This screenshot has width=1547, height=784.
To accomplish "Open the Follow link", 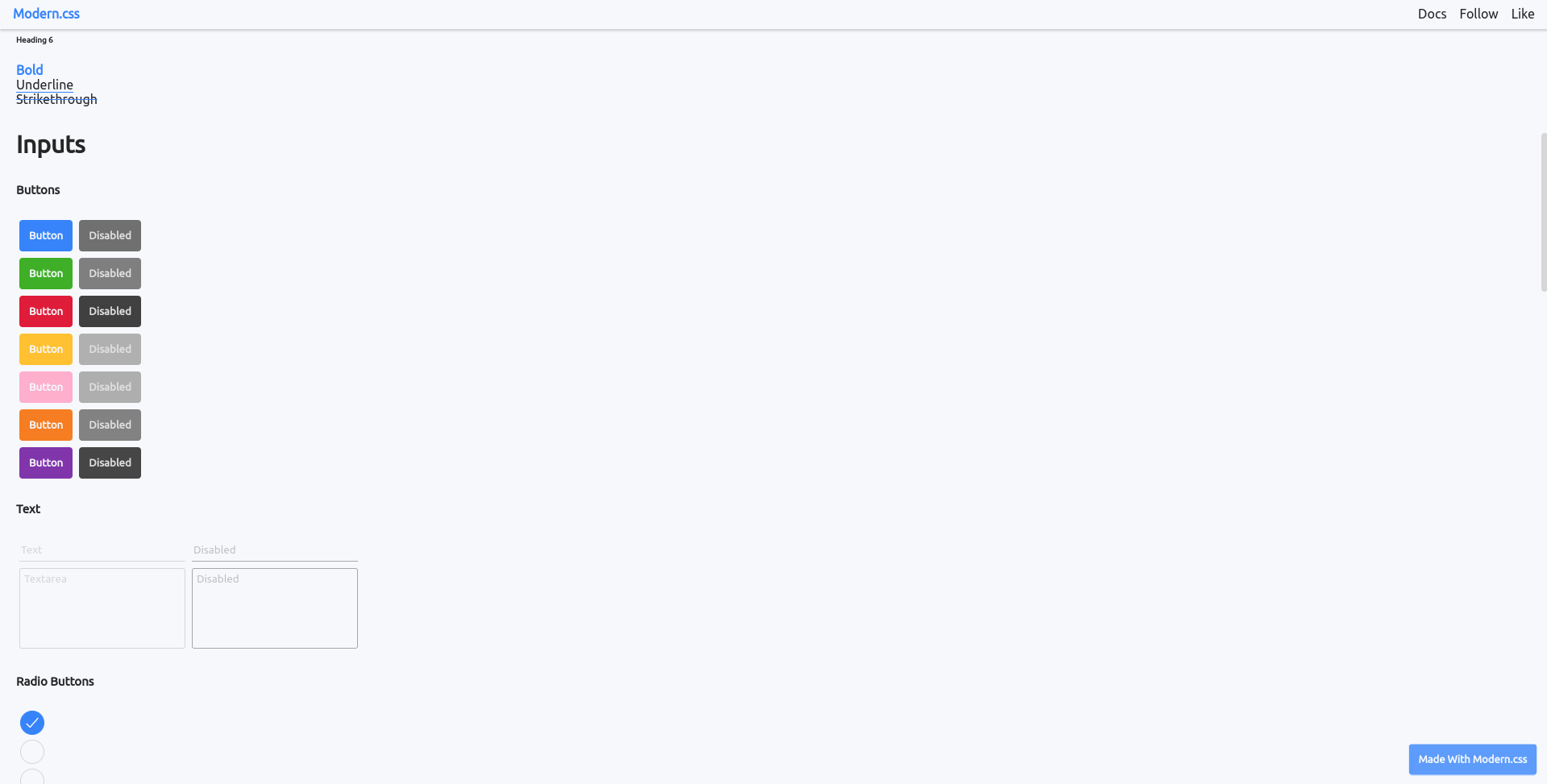I will pos(1478,14).
